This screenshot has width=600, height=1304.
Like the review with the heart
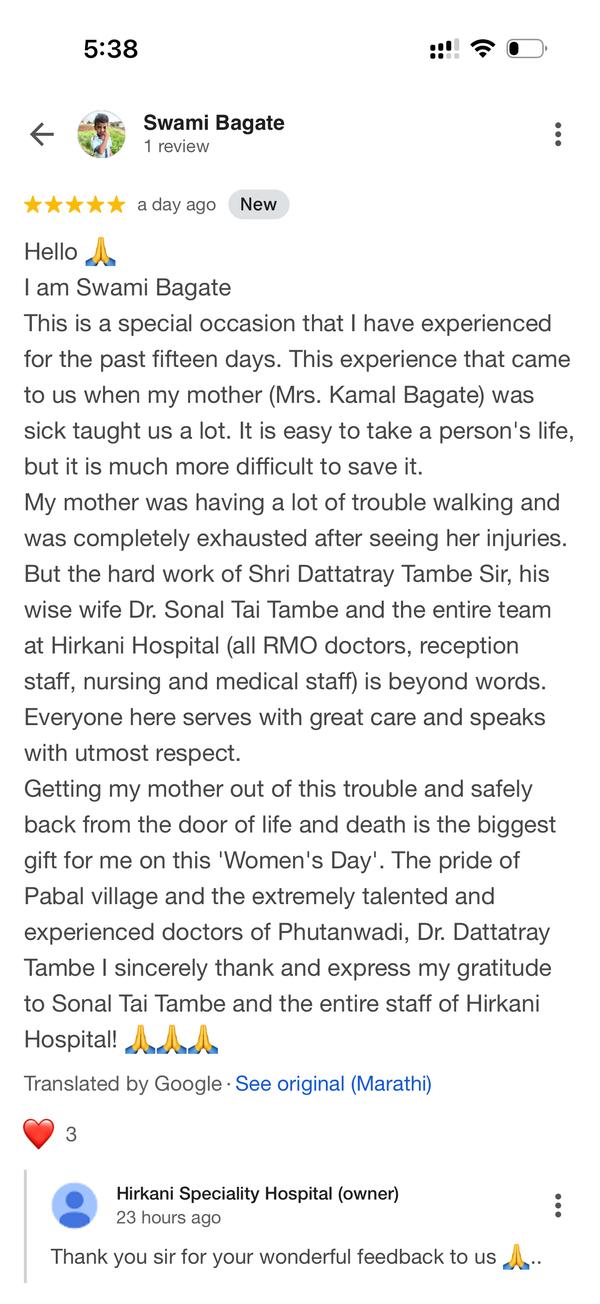pos(39,1134)
